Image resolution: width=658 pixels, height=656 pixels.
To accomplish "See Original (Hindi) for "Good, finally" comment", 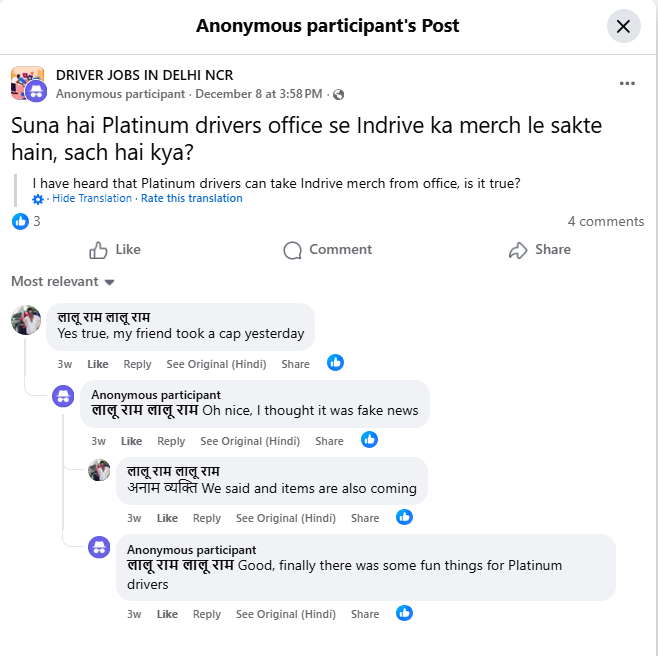I will [x=286, y=614].
